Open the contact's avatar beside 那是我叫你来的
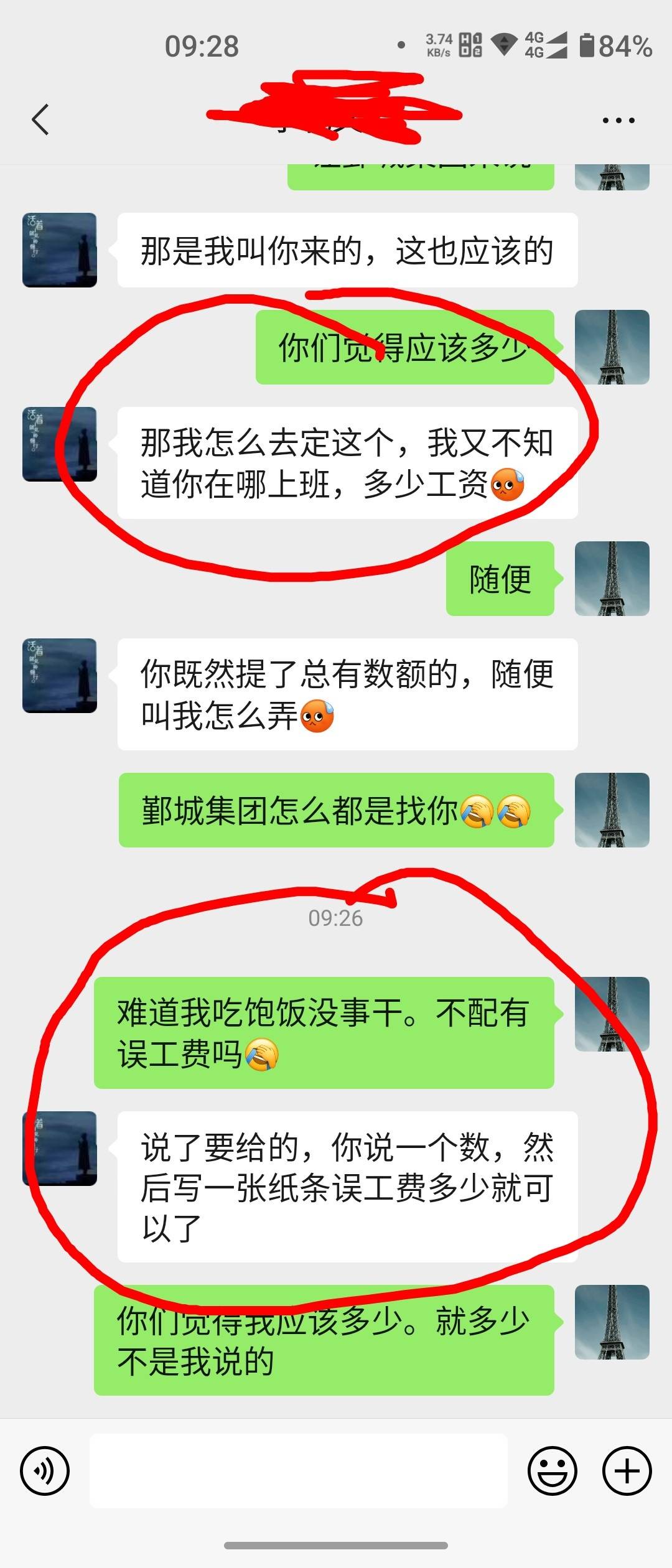 60,250
